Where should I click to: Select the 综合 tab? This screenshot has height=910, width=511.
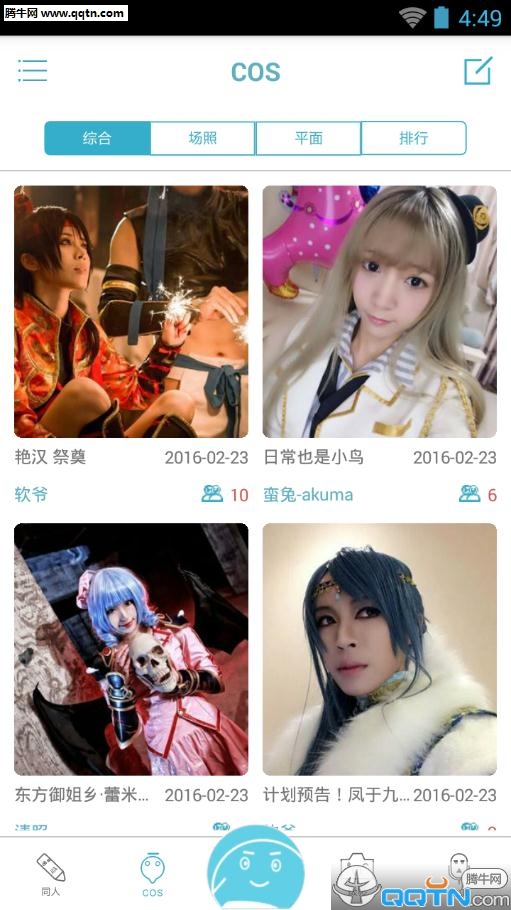coord(97,138)
